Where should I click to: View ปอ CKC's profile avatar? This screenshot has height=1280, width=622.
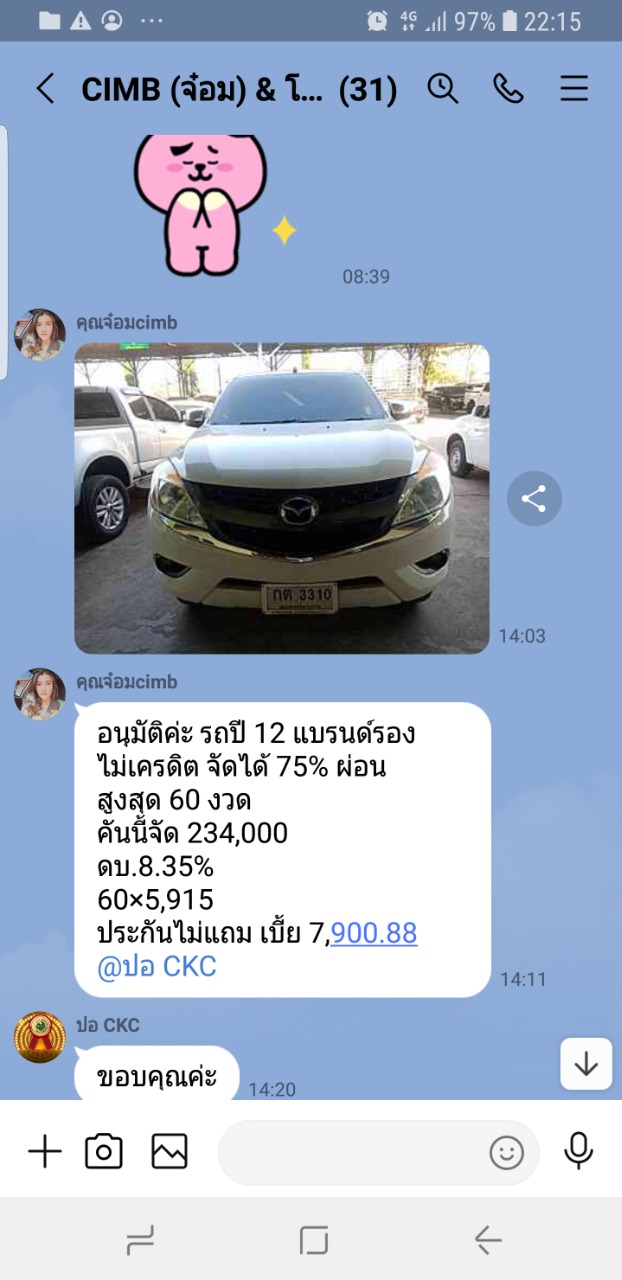tap(40, 1037)
